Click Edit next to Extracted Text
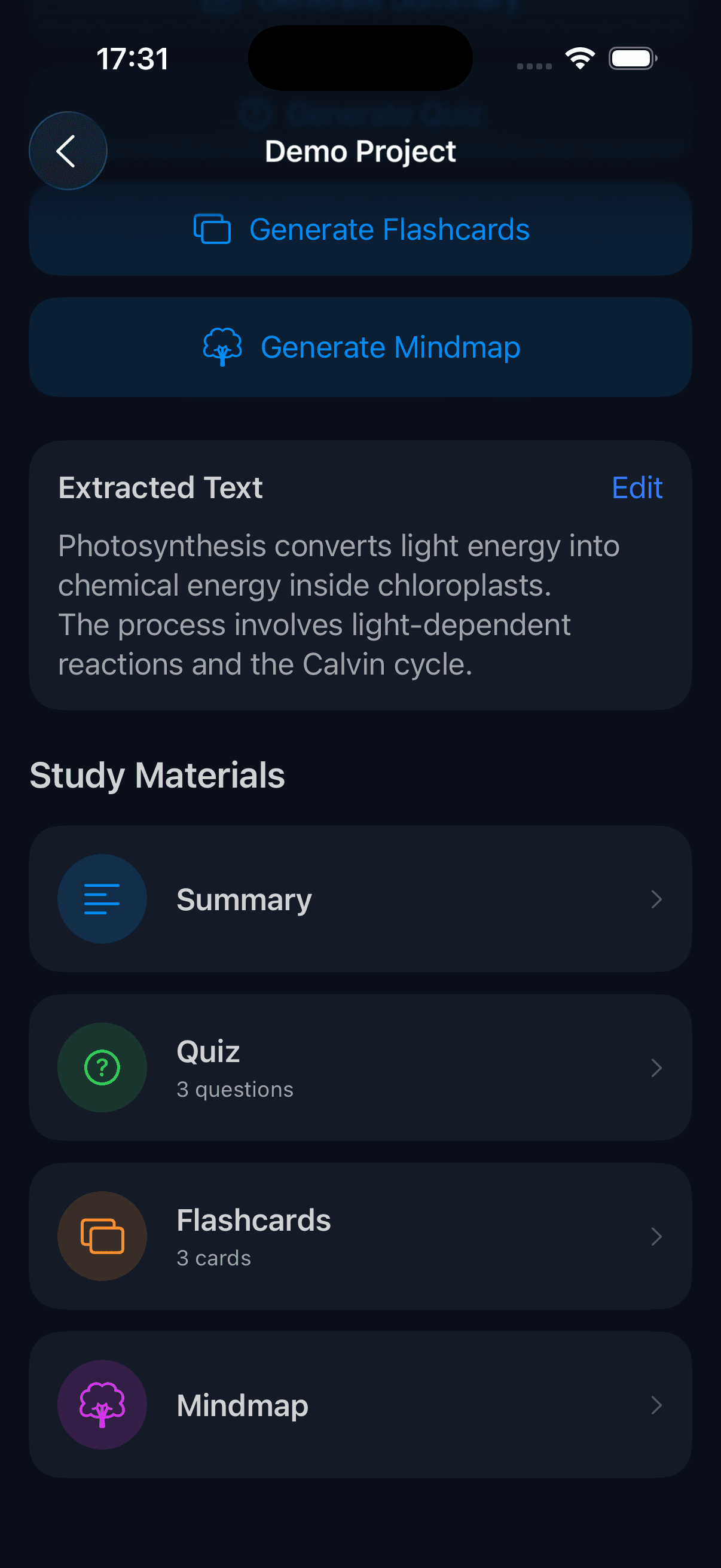The width and height of the screenshot is (721, 1568). 637,487
